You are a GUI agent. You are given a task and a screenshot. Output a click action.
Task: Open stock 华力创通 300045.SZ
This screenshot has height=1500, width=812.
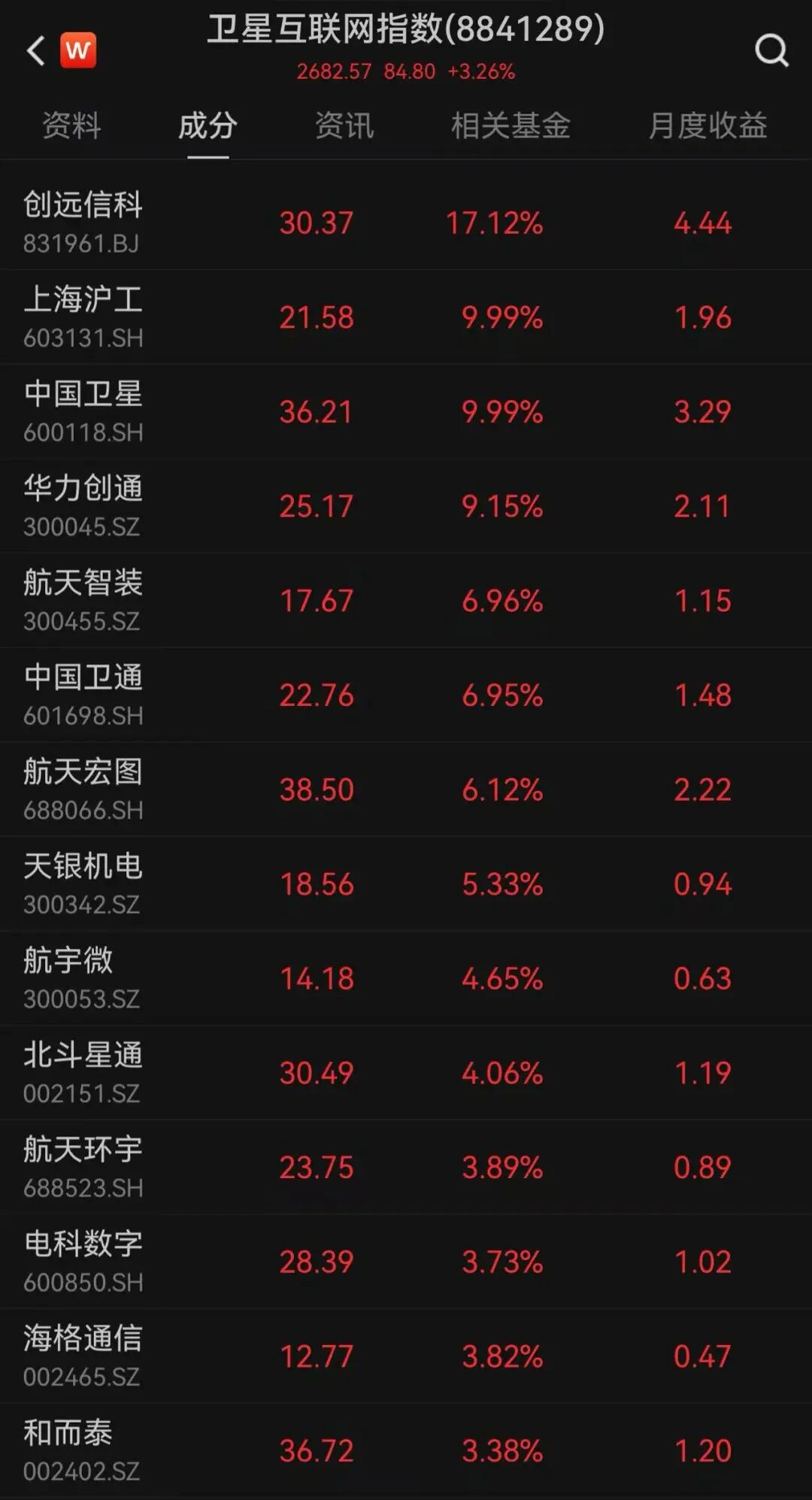pyautogui.click(x=83, y=505)
